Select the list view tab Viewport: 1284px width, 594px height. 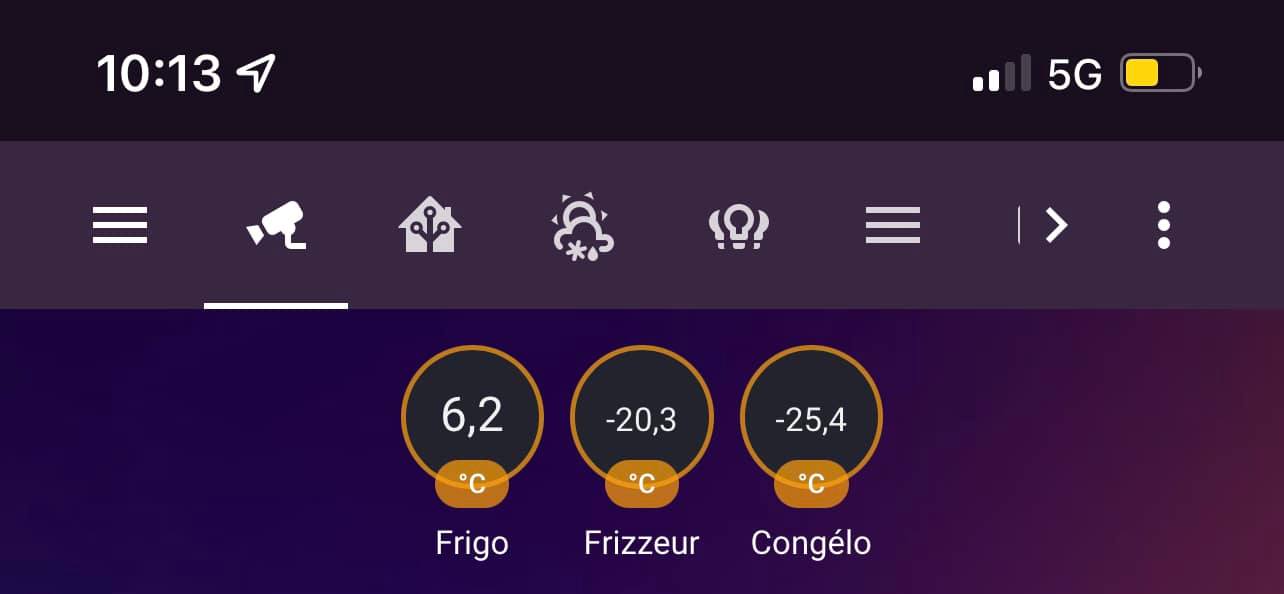(892, 225)
